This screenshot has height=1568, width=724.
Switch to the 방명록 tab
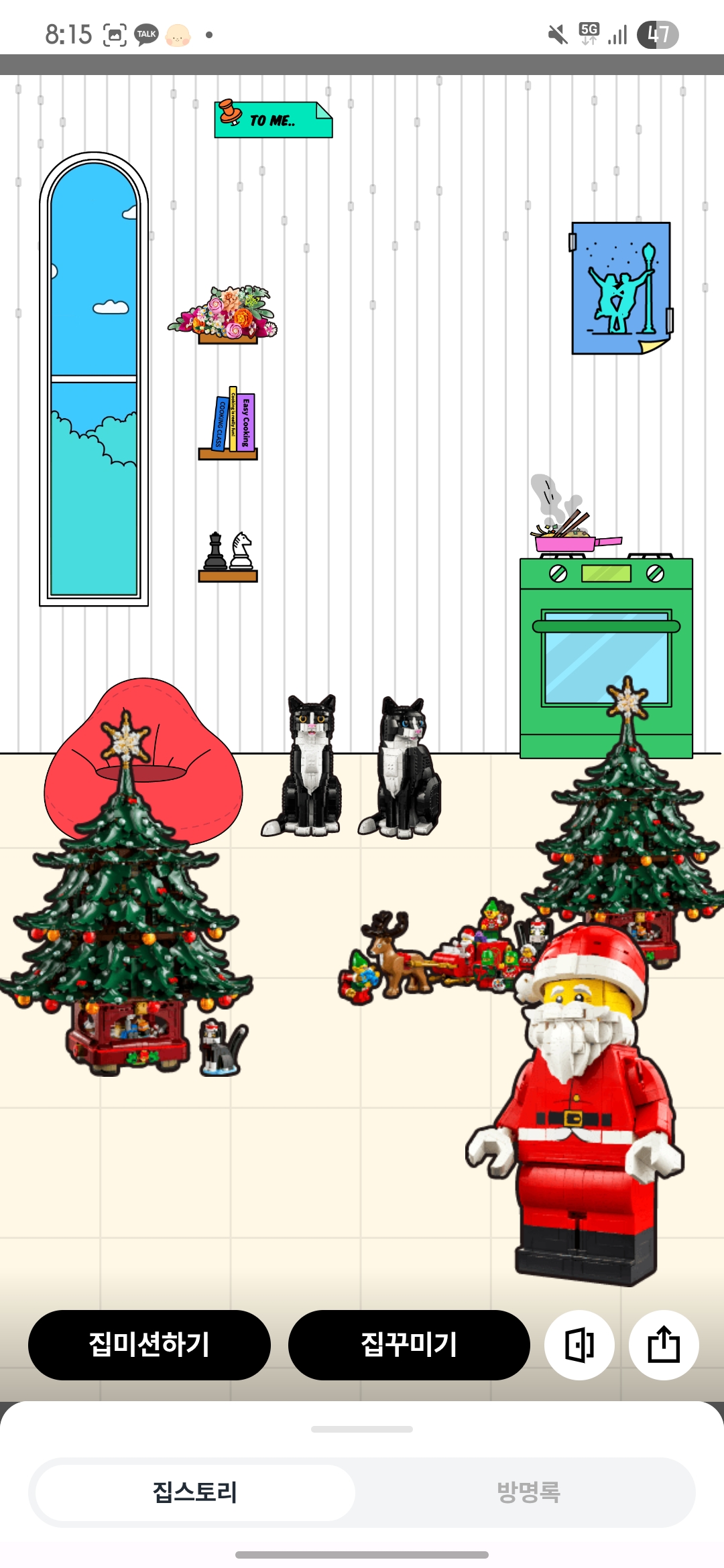click(x=528, y=1492)
